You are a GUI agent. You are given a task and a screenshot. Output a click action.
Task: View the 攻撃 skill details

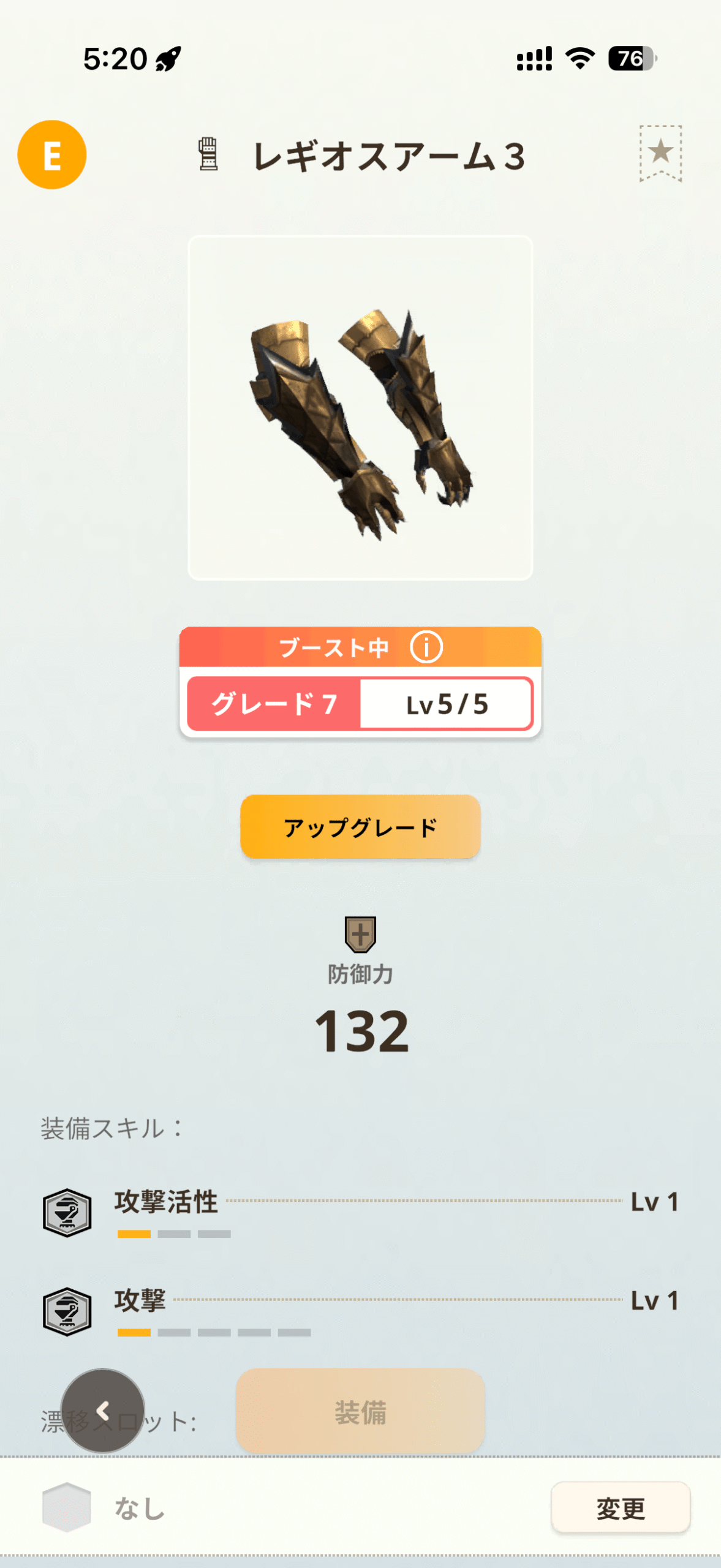point(140,1300)
